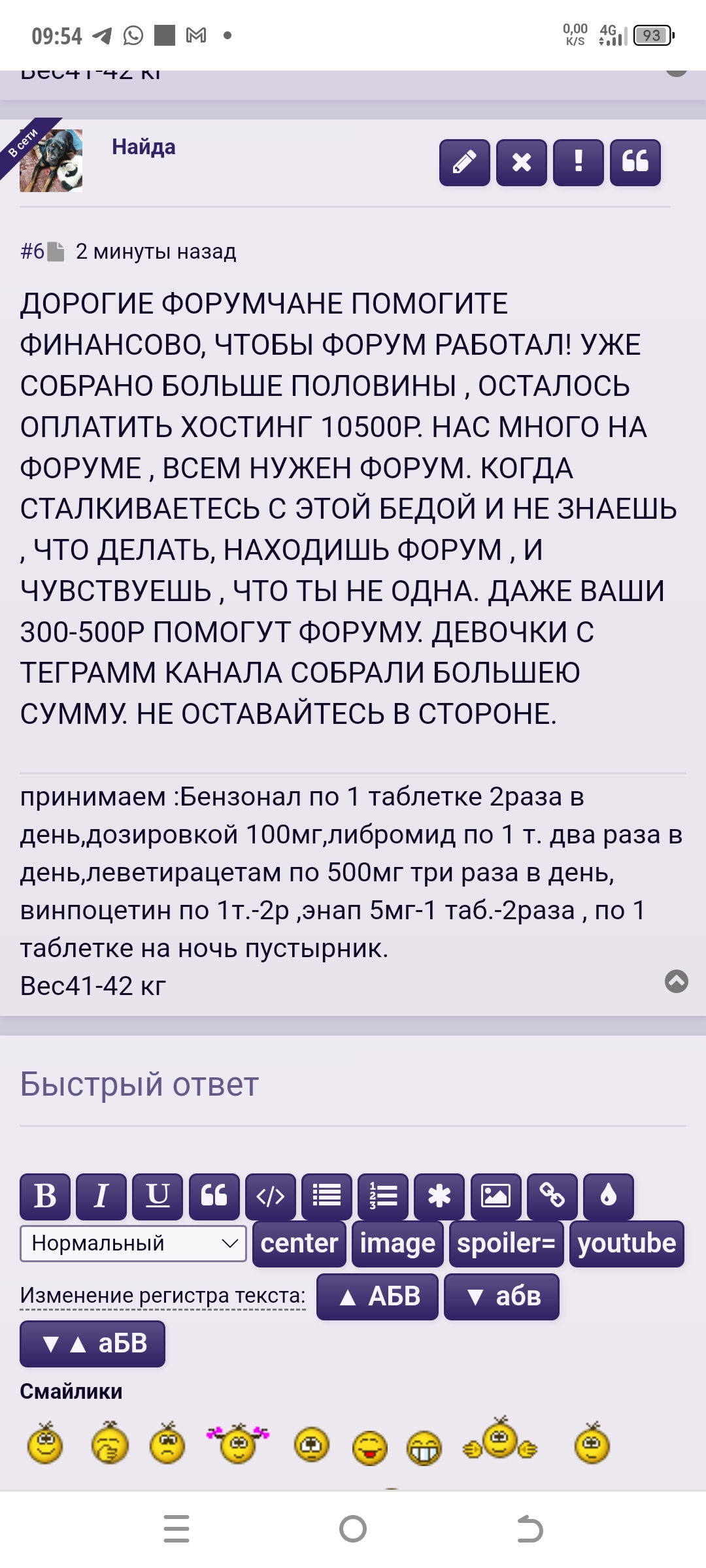The height and width of the screenshot is (1568, 706).
Task: Underline text in the quick reply
Action: (158, 1197)
